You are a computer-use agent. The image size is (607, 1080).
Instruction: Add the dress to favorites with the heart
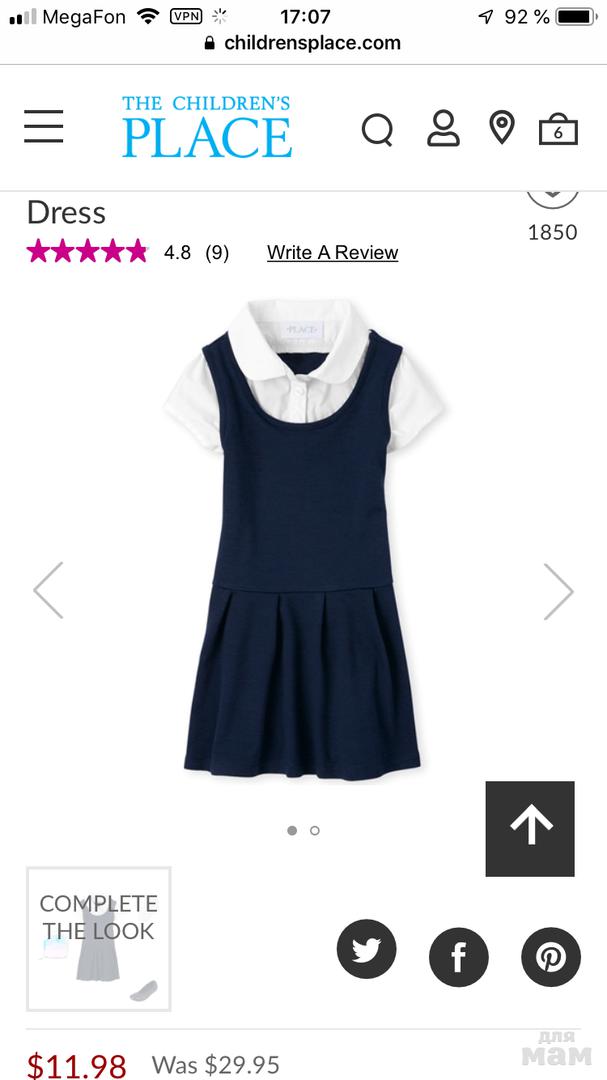552,195
